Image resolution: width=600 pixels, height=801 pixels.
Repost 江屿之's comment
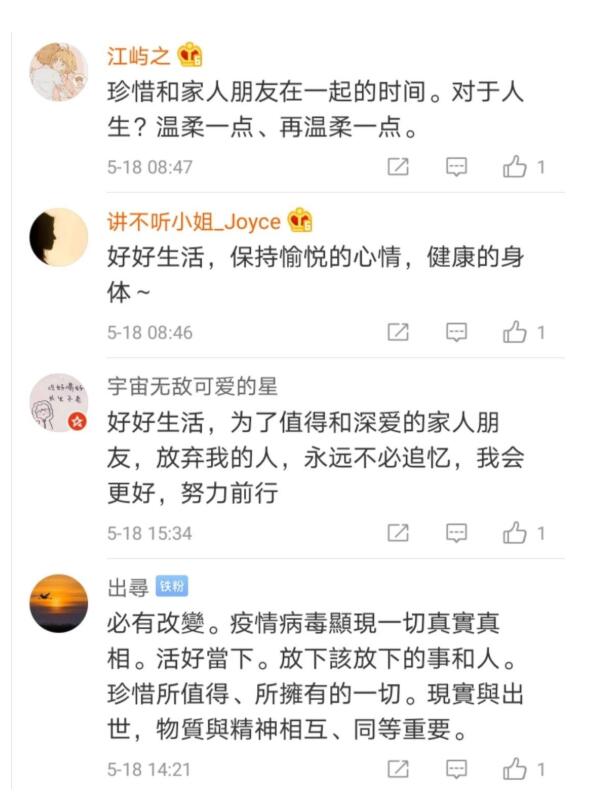(x=398, y=167)
